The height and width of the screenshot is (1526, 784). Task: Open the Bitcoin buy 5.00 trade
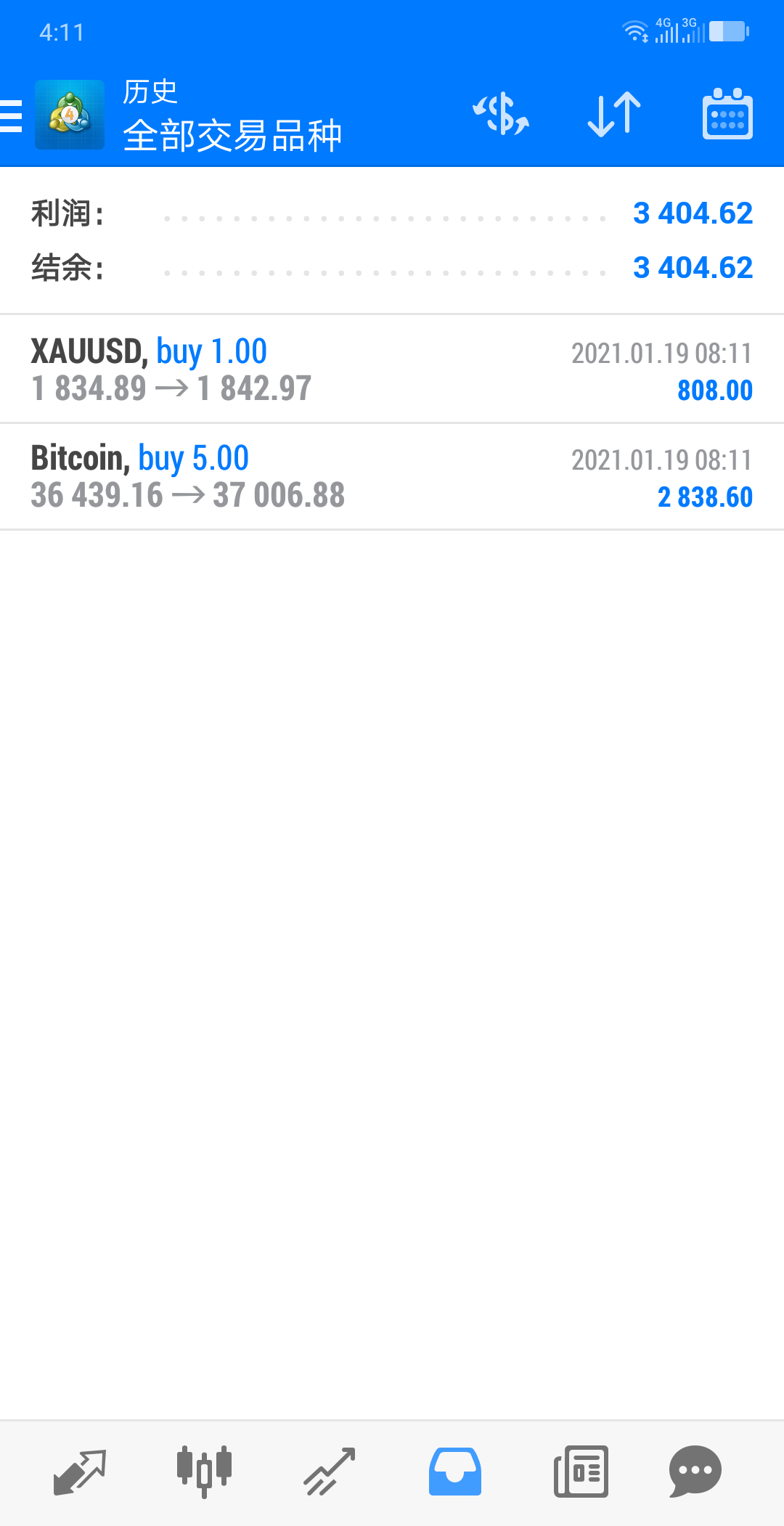point(392,476)
